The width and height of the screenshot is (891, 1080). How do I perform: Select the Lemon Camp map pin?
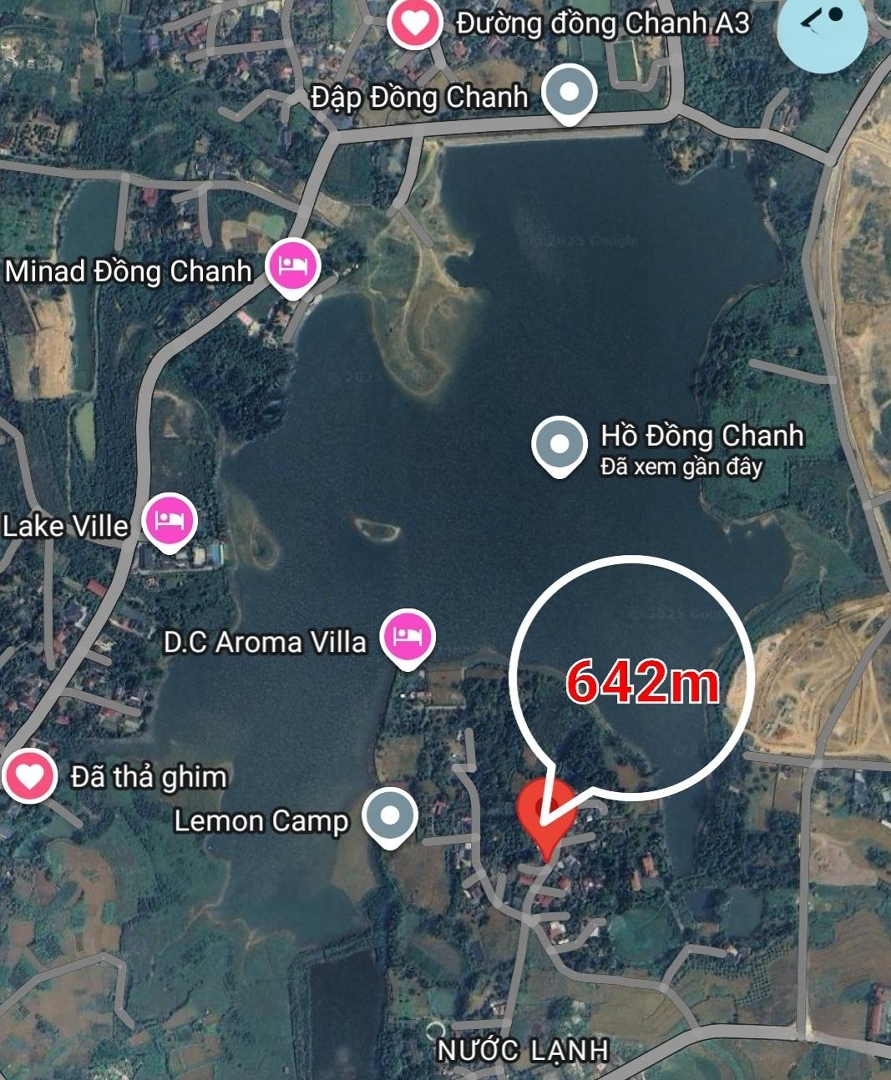pos(390,816)
